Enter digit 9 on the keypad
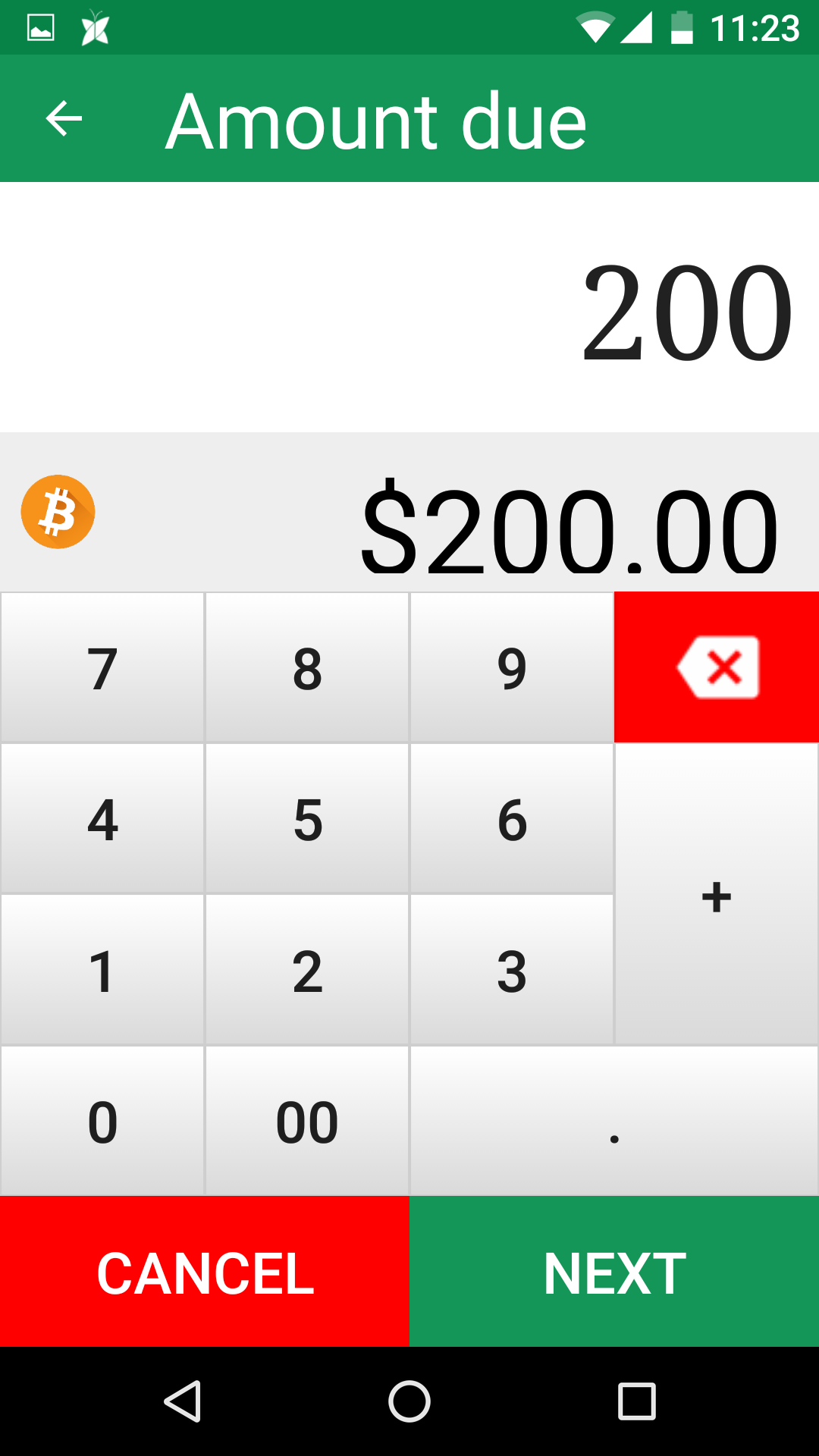 coord(512,667)
